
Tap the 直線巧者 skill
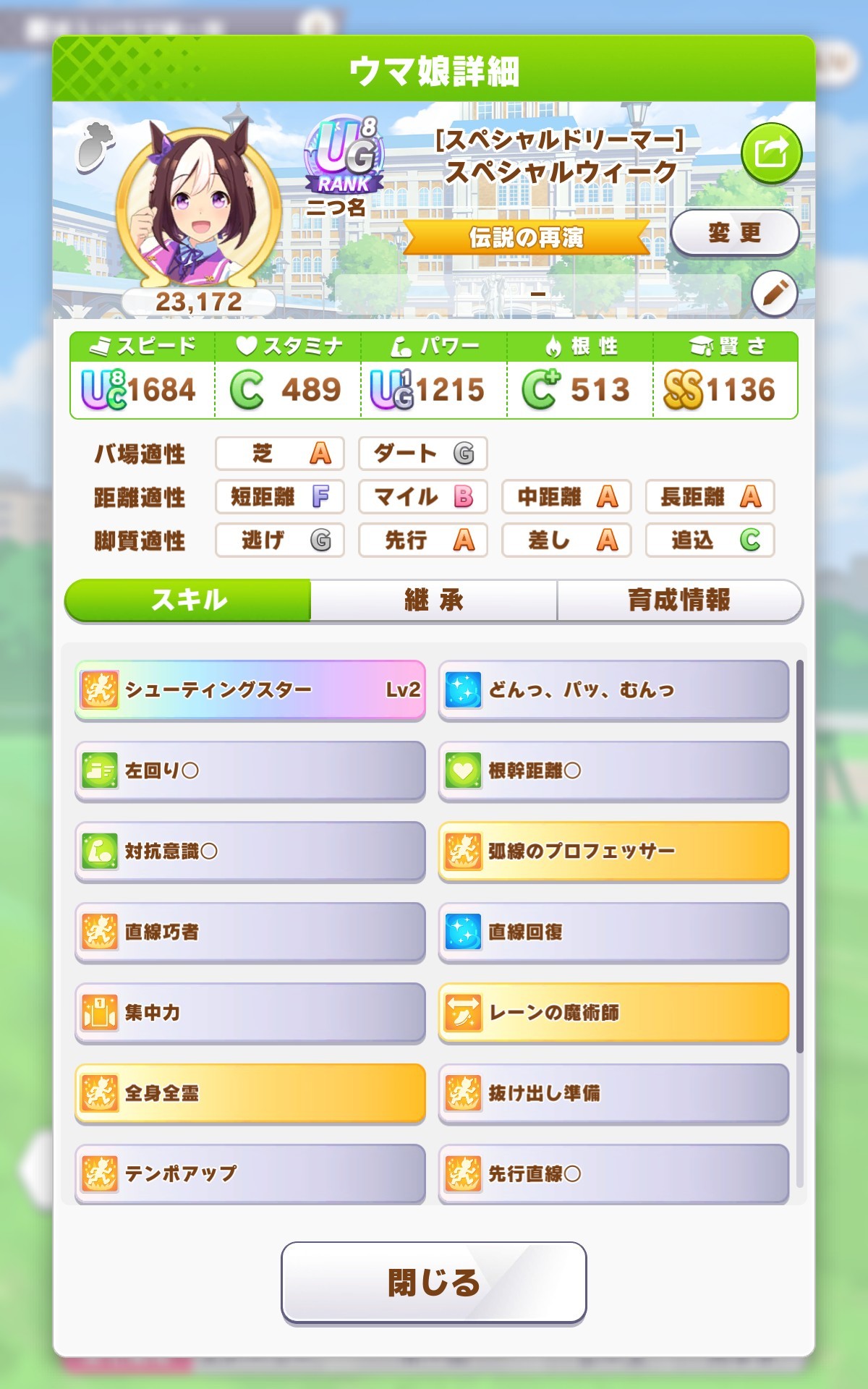coord(250,932)
